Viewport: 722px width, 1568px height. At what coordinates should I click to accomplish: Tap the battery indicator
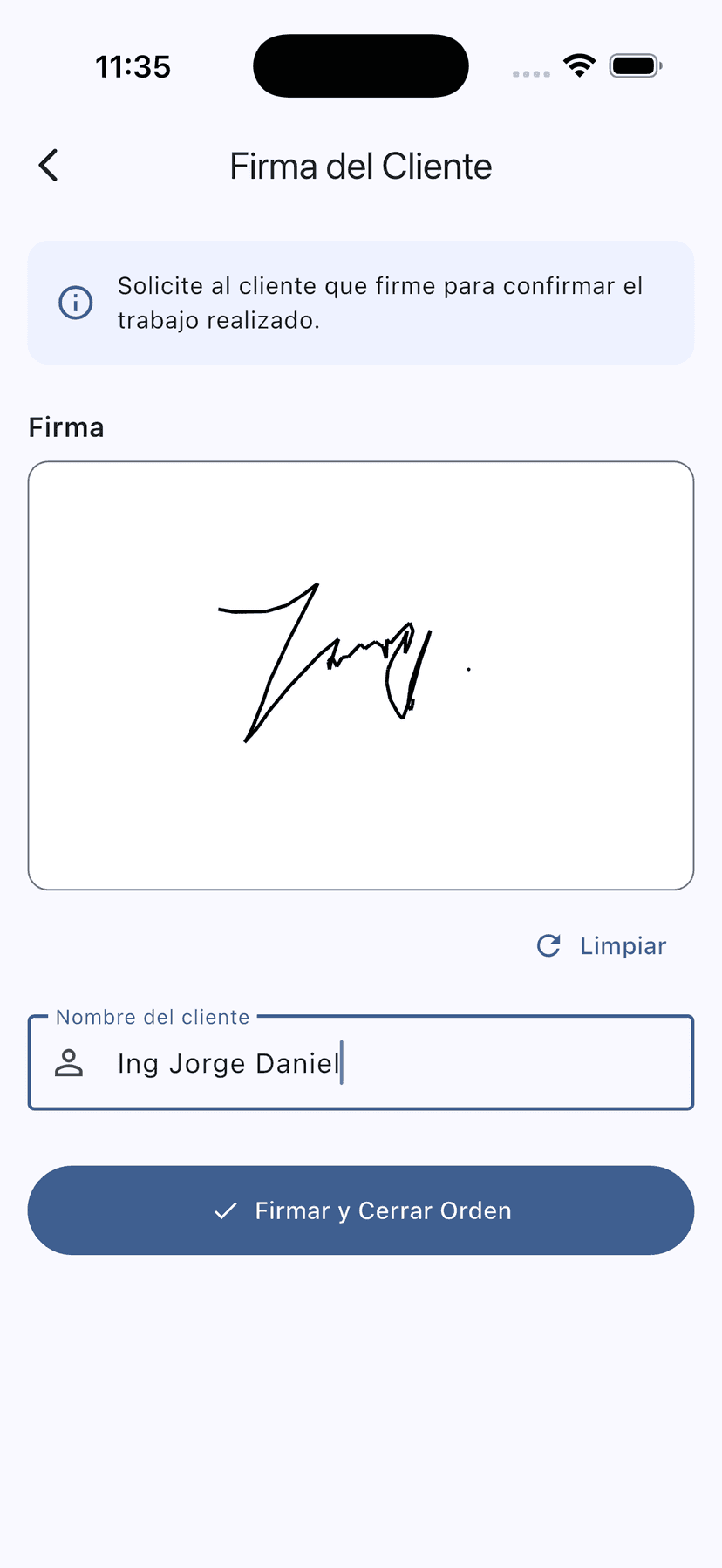[x=636, y=65]
